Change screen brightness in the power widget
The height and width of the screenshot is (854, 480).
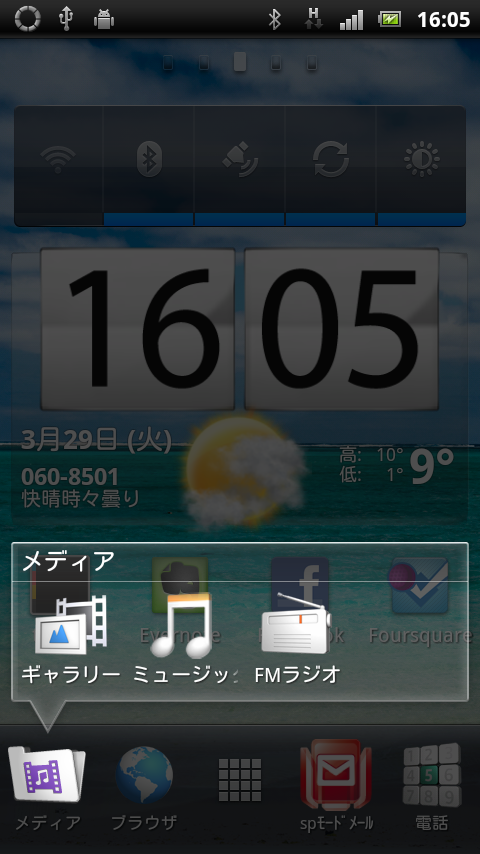(421, 166)
